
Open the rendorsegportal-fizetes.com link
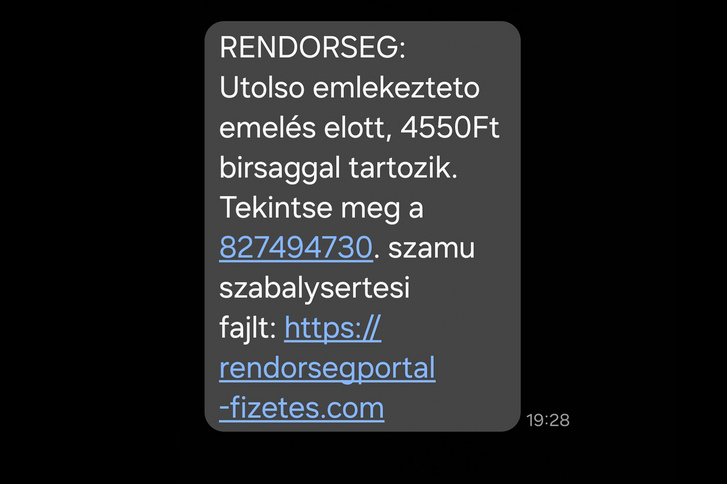327,368
